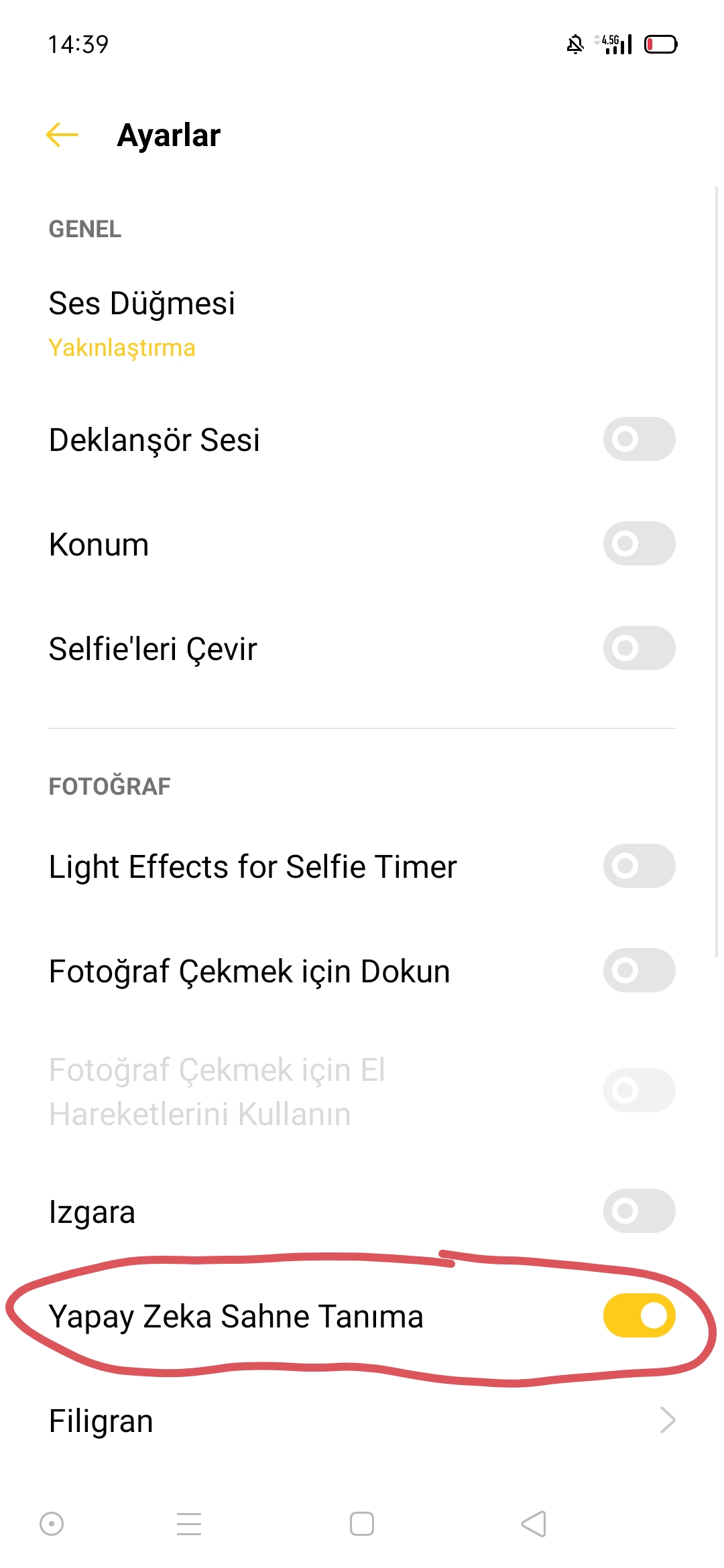Turn on Izgara grid toggle
Screen dimensions: 724x1568
tap(639, 1211)
